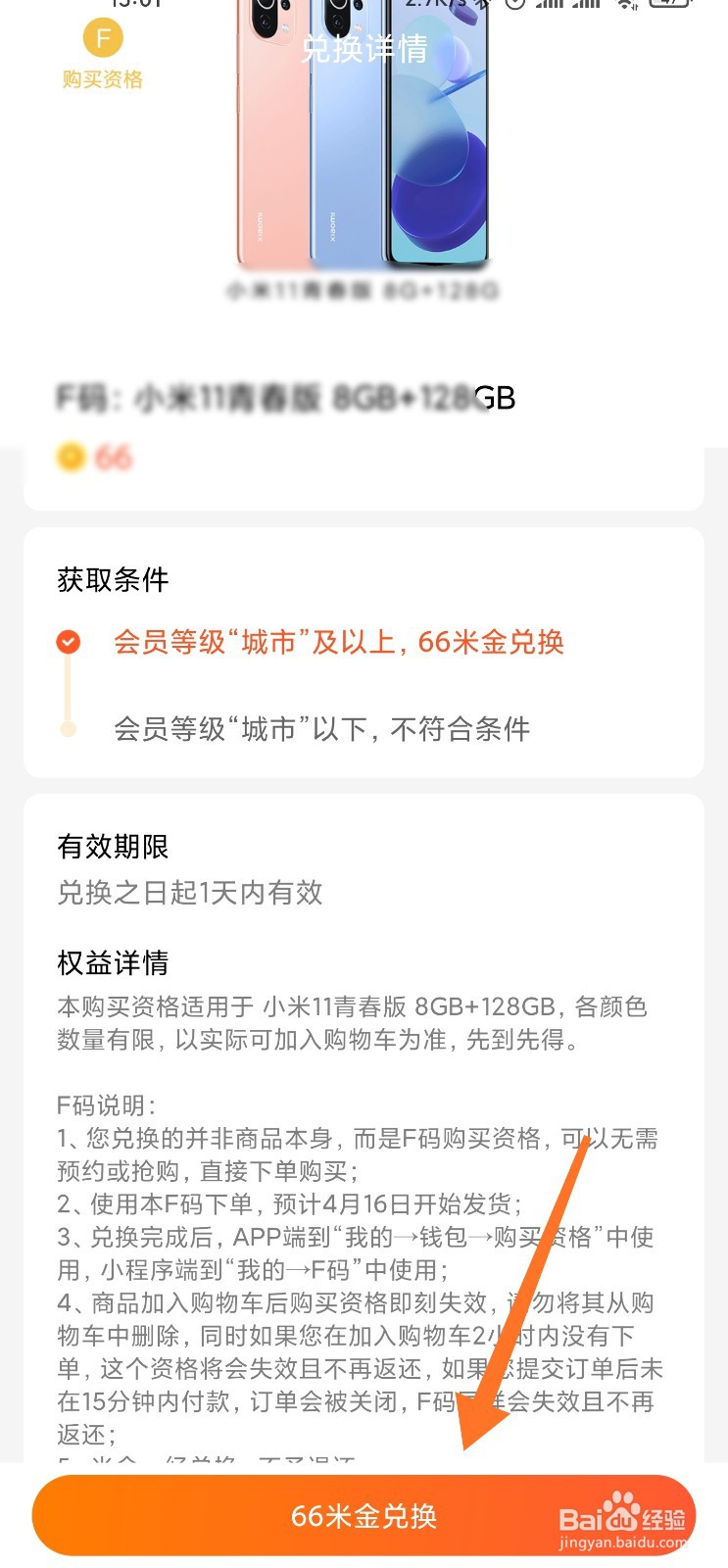The image size is (728, 1568).
Task: Tap the gold coin icon beside 66
Action: coord(69,457)
